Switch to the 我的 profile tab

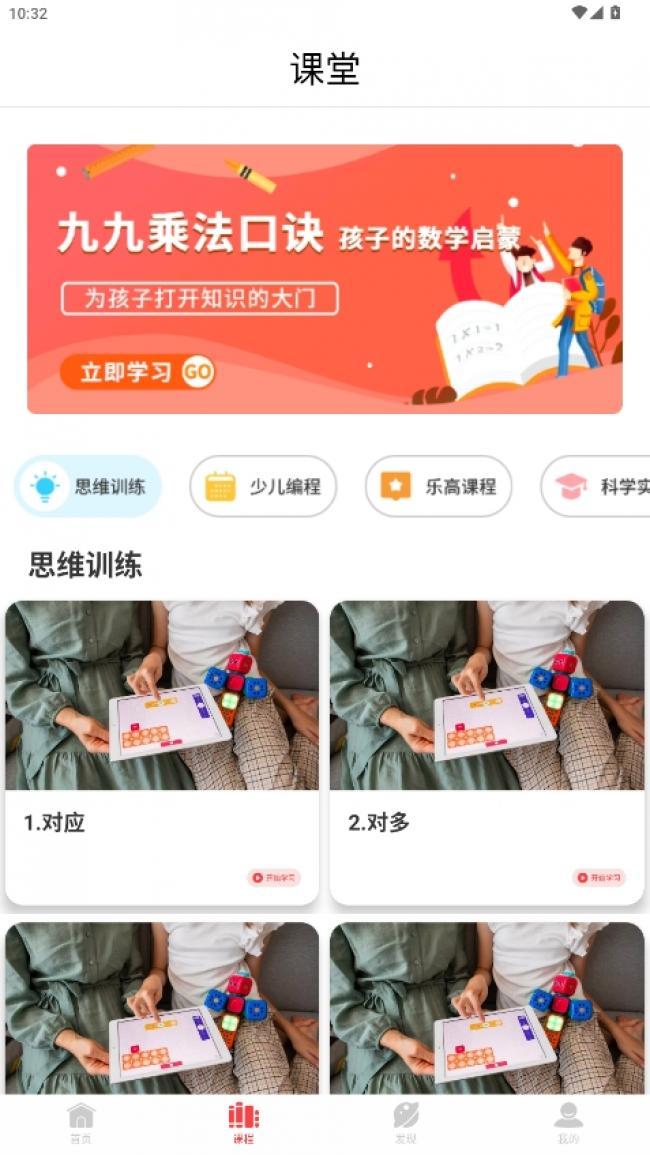tap(568, 1123)
